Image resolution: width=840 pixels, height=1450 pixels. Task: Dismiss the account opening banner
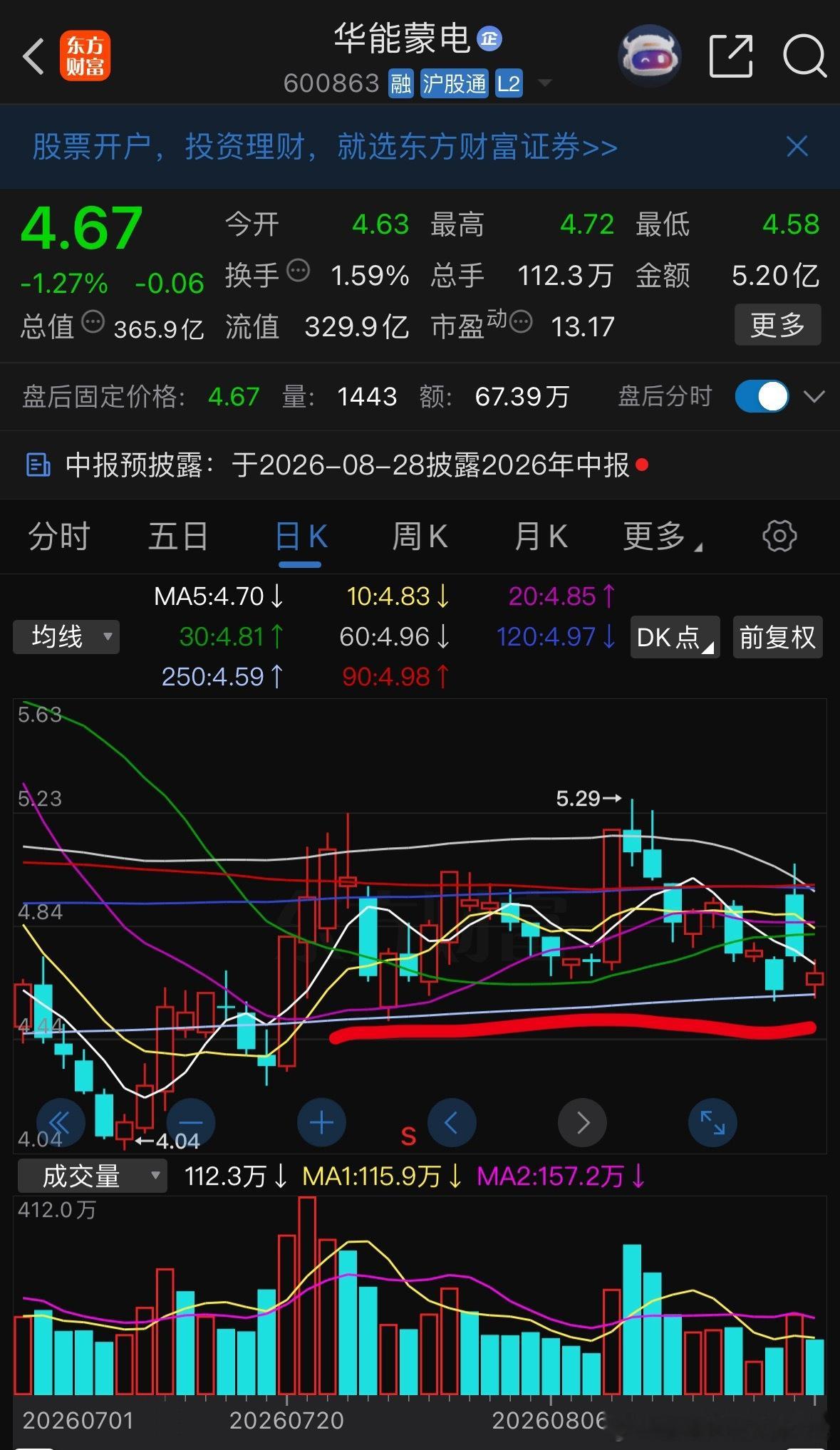pos(797,147)
